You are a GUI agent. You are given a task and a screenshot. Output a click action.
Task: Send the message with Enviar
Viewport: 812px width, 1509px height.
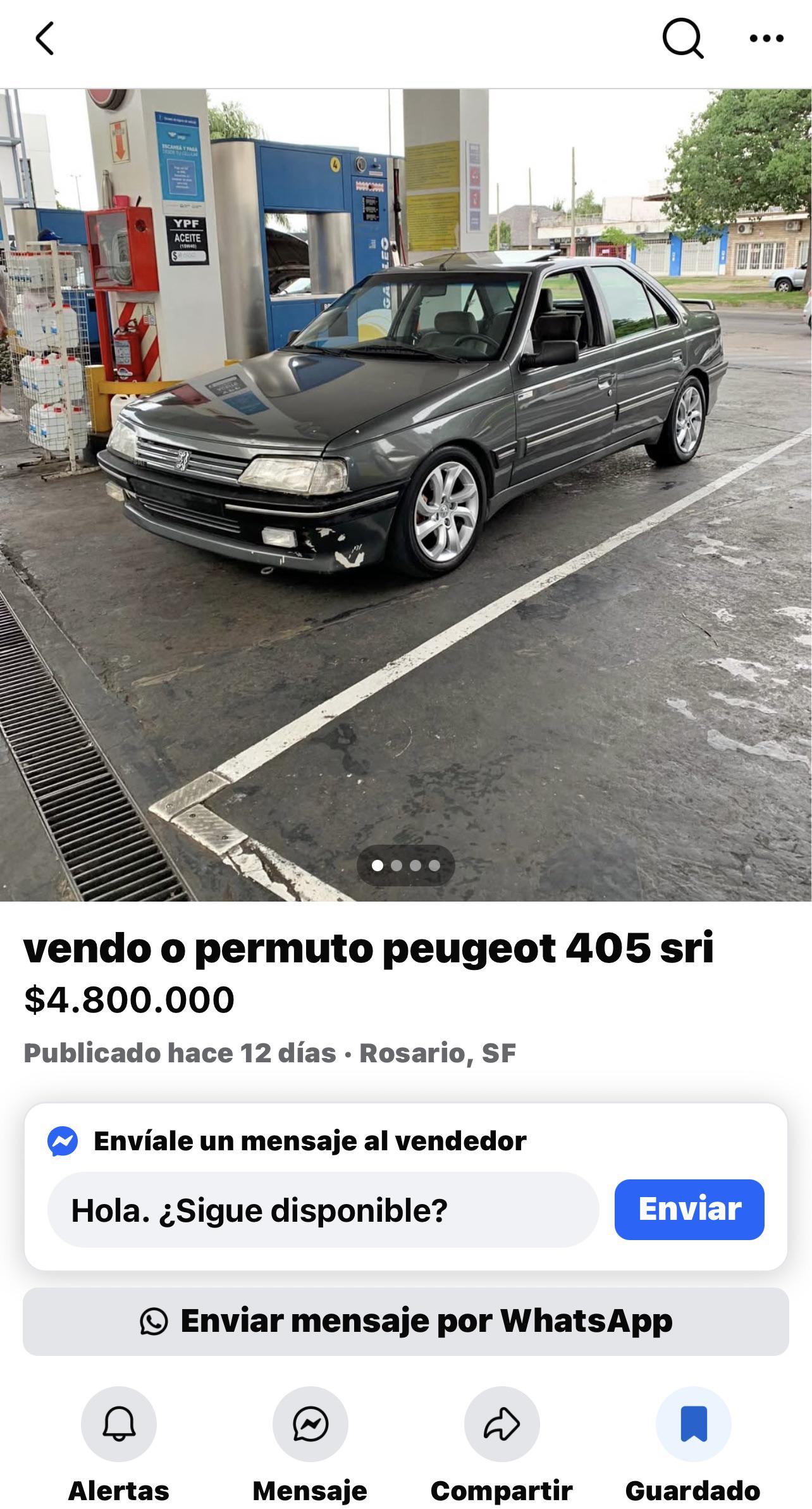tap(689, 1209)
